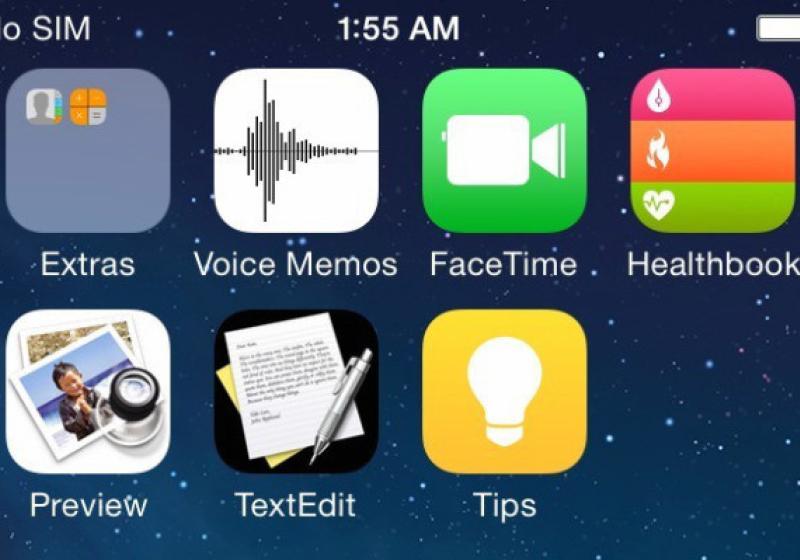Image resolution: width=800 pixels, height=560 pixels.
Task: Open the Extras folder
Action: [x=87, y=151]
